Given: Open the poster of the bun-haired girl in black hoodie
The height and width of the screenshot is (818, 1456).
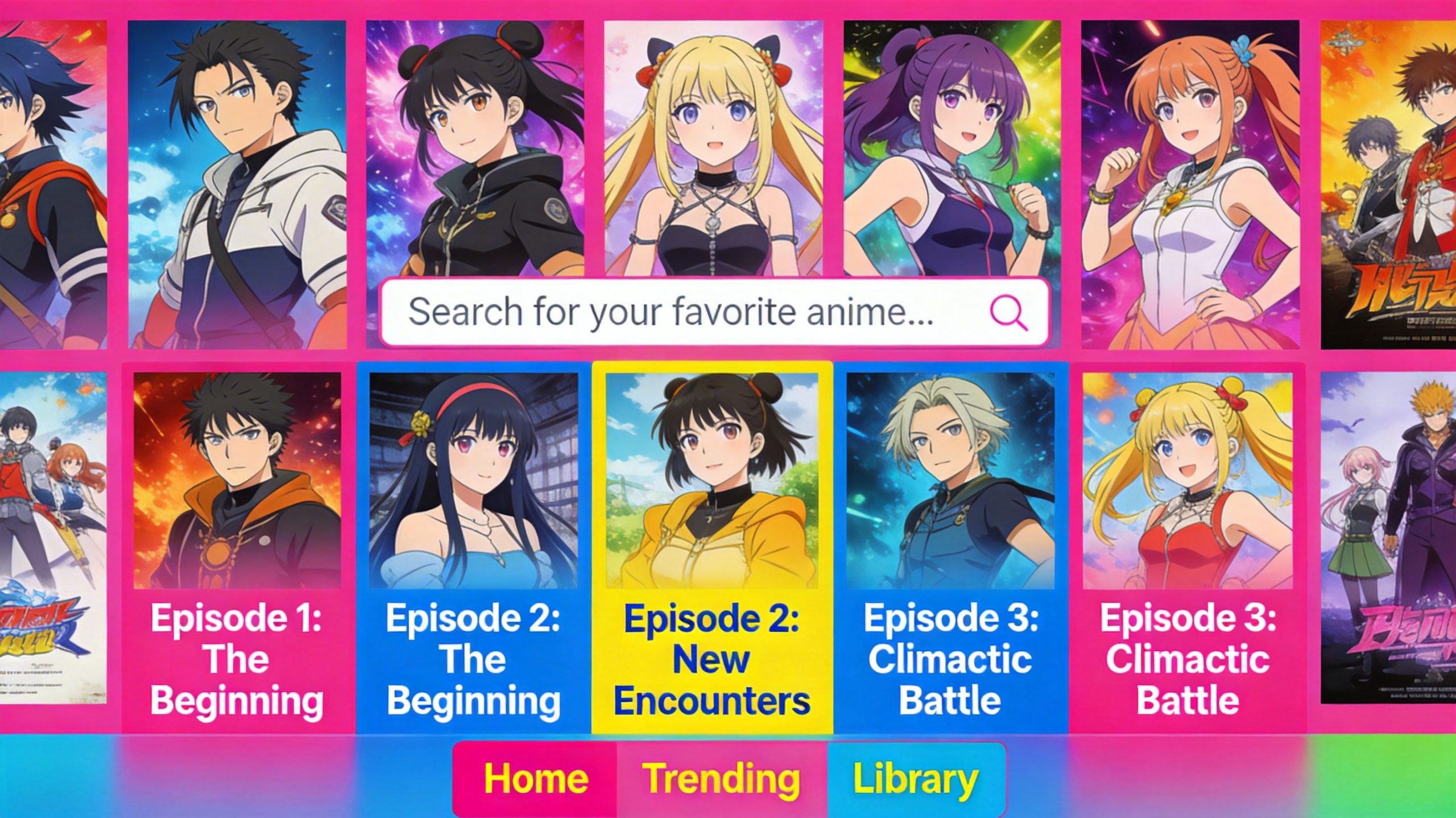Looking at the screenshot, I should [474, 148].
